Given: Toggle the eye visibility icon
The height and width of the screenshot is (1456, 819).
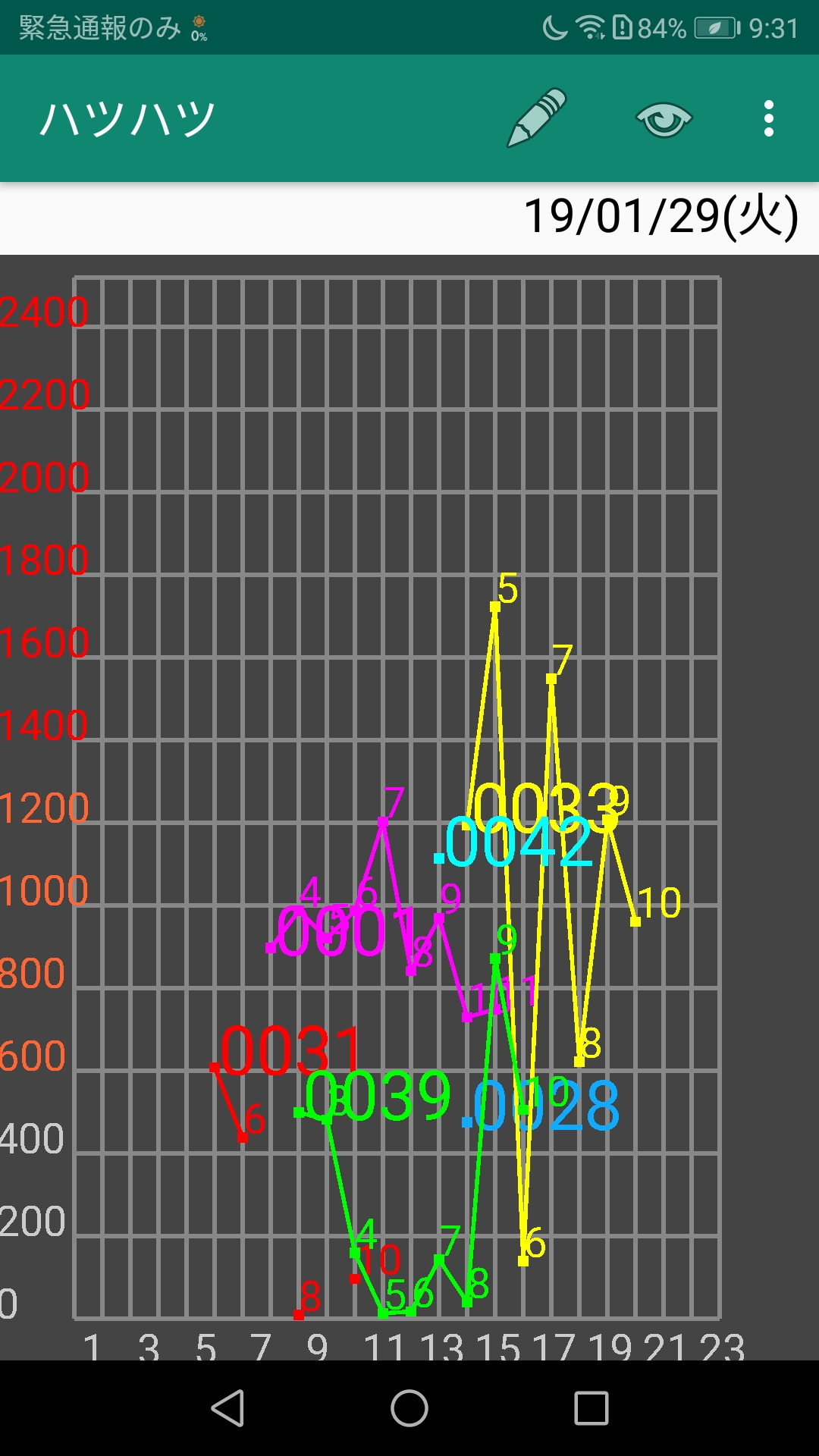Looking at the screenshot, I should coord(664,119).
